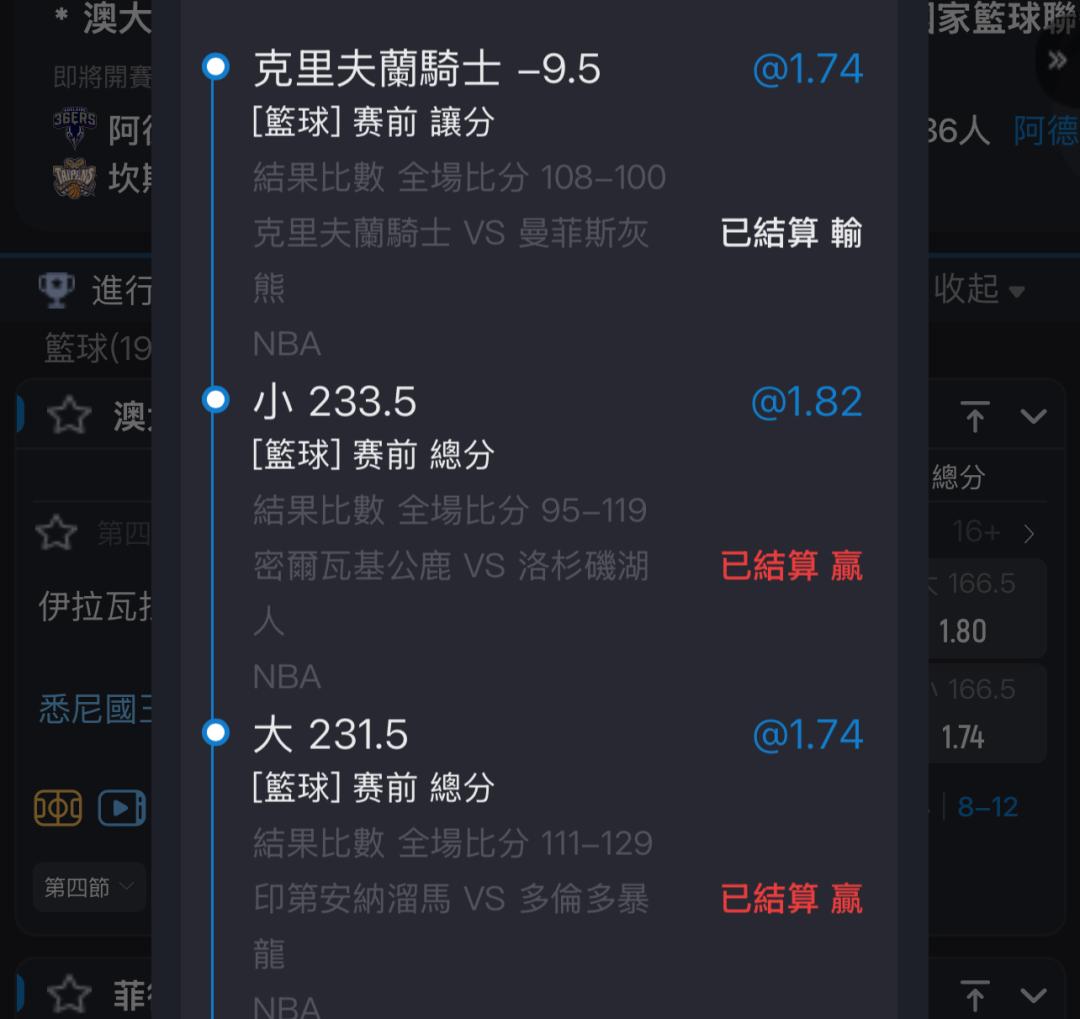Open the 第四節 dropdown
This screenshot has height=1019, width=1080.
(x=88, y=886)
